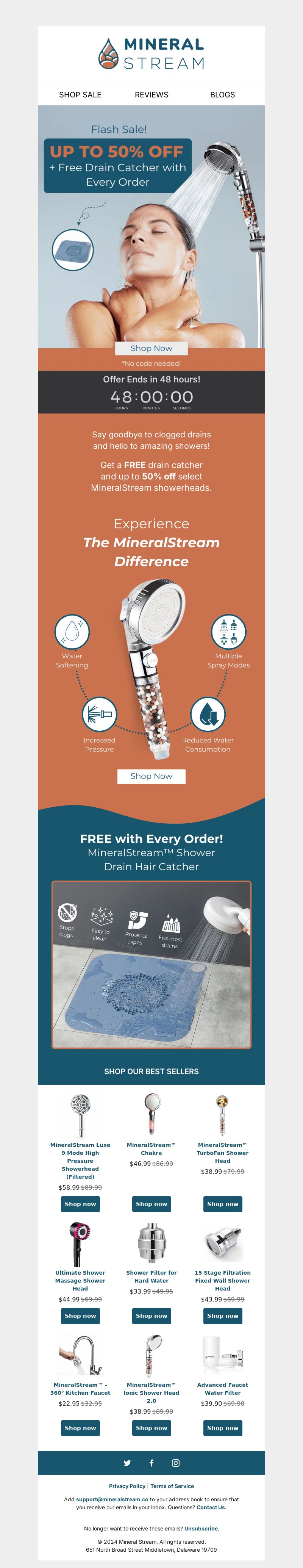The image size is (303, 1568).
Task: Open the Privacy Policy link
Action: (127, 1486)
